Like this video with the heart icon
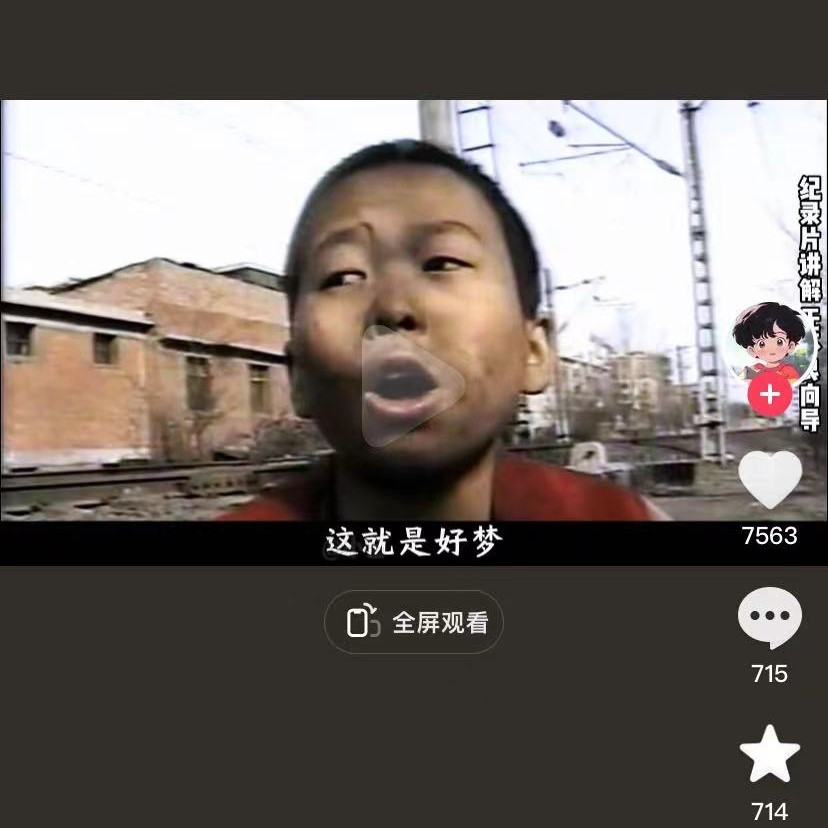The image size is (828, 828). pos(769,479)
